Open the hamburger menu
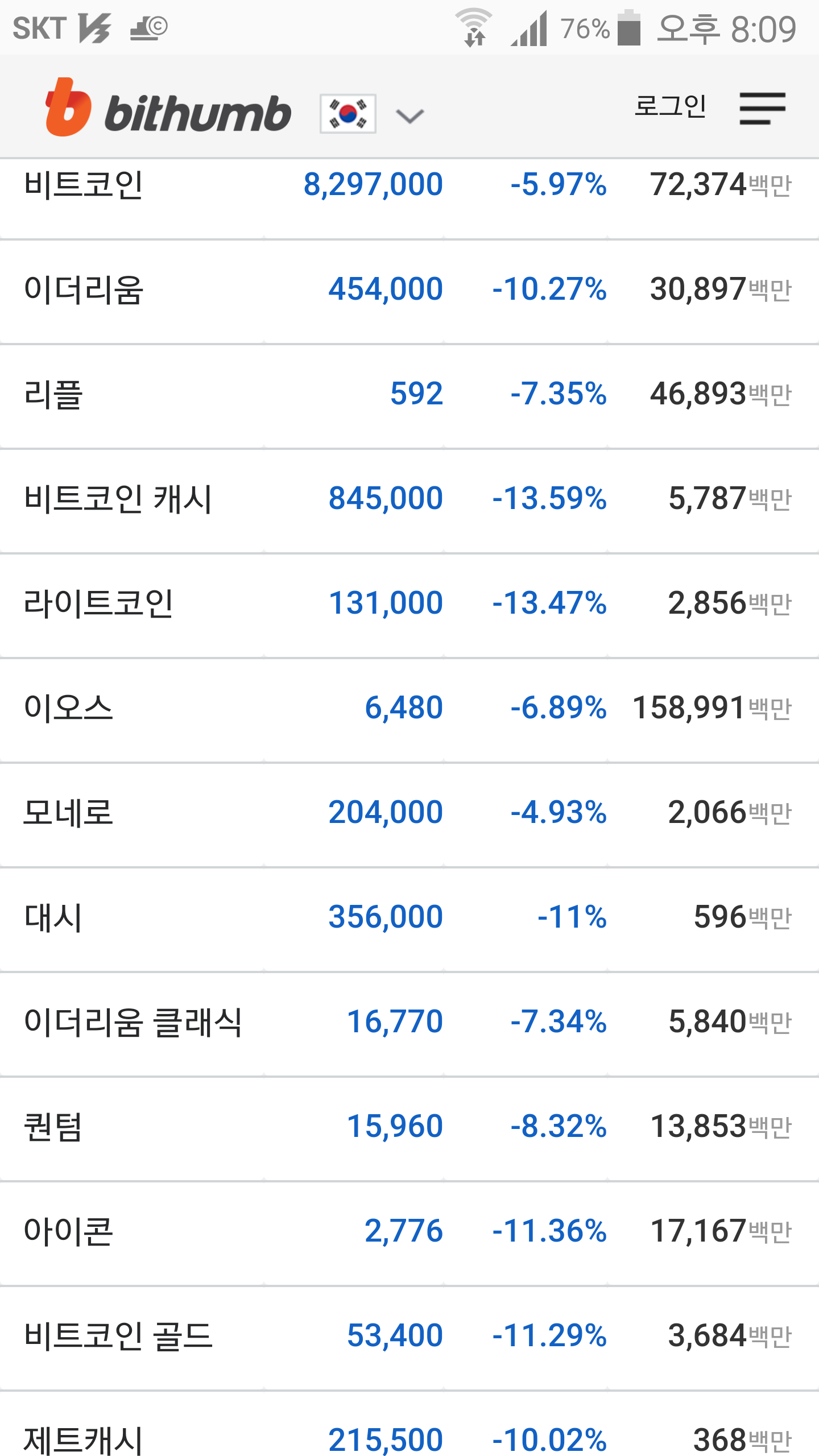This screenshot has width=819, height=1456. (x=762, y=108)
